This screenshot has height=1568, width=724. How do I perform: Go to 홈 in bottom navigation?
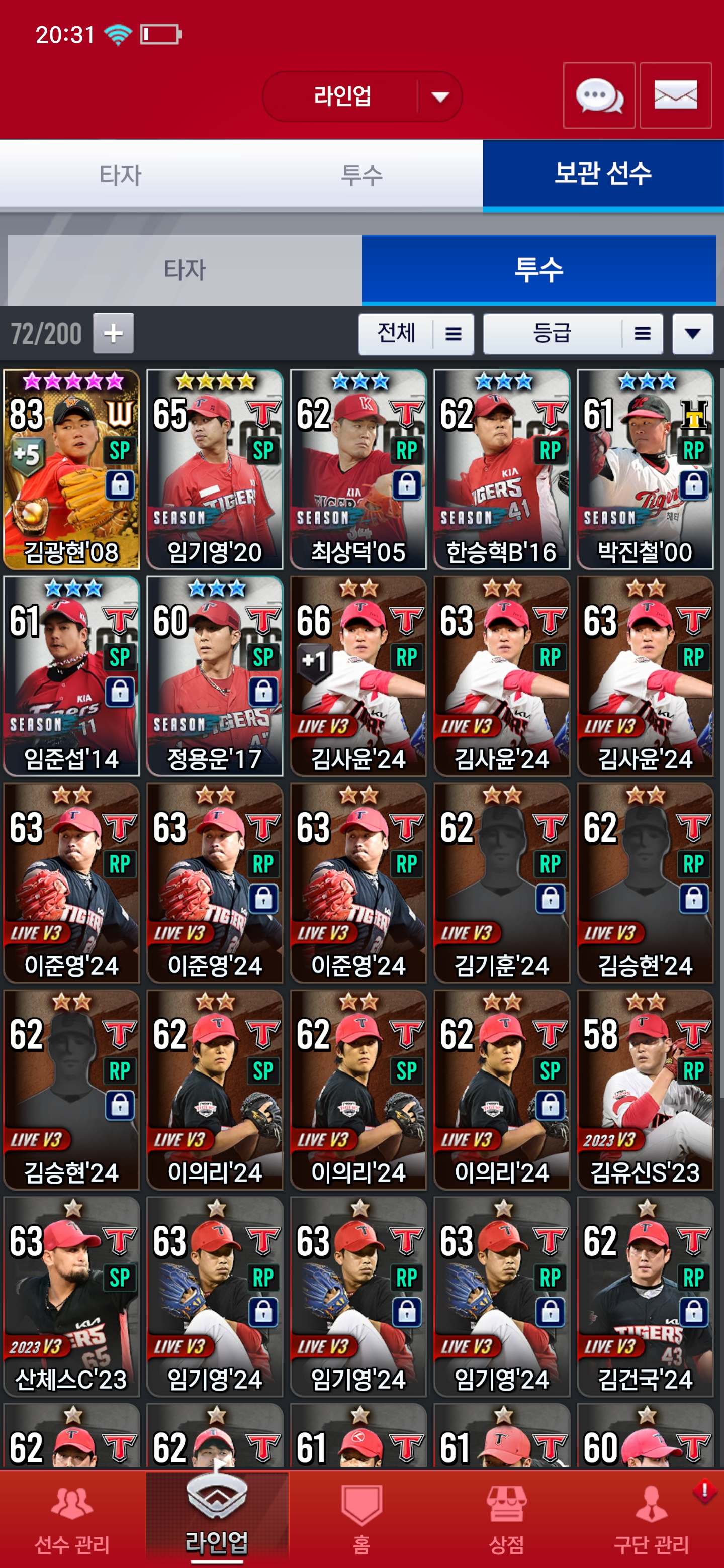point(361,1519)
